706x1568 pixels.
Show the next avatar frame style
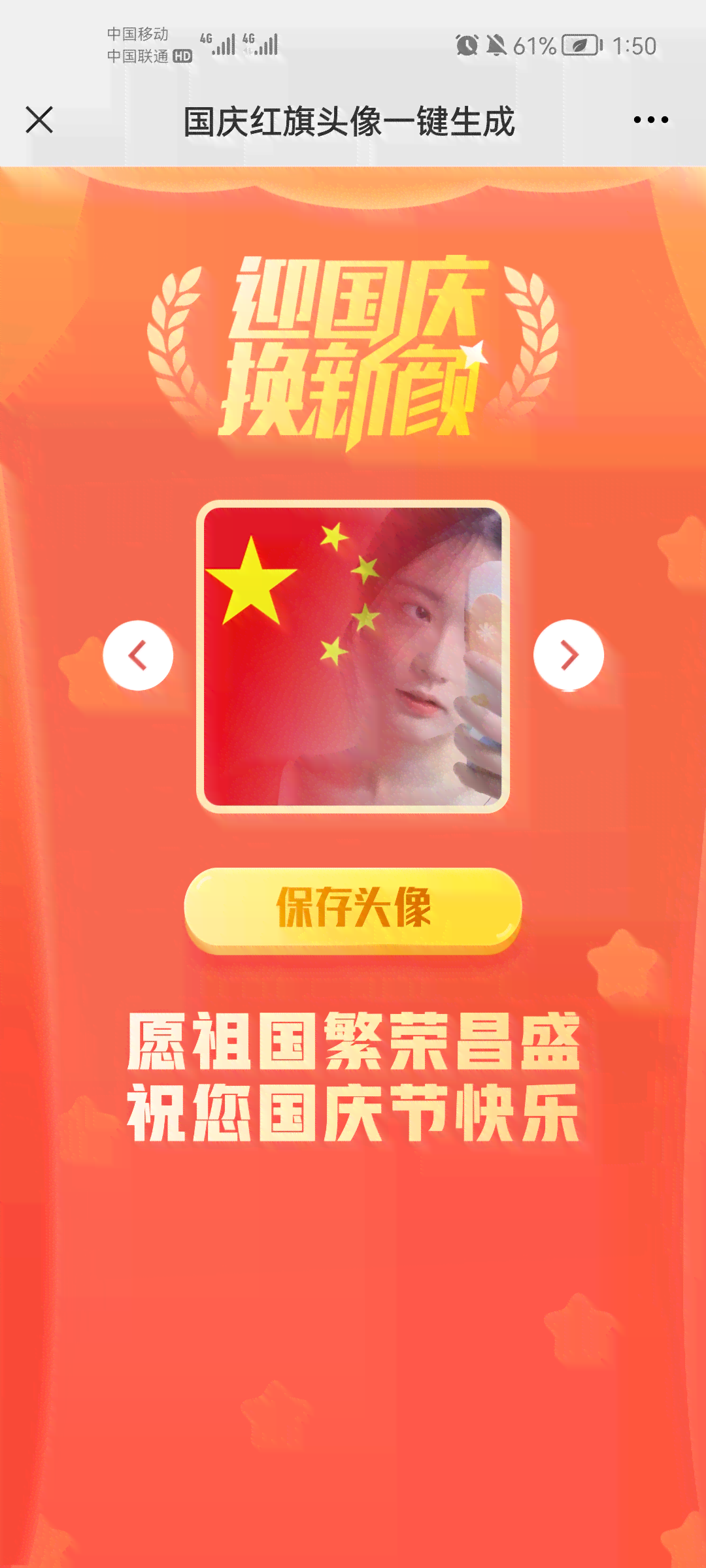click(x=569, y=655)
